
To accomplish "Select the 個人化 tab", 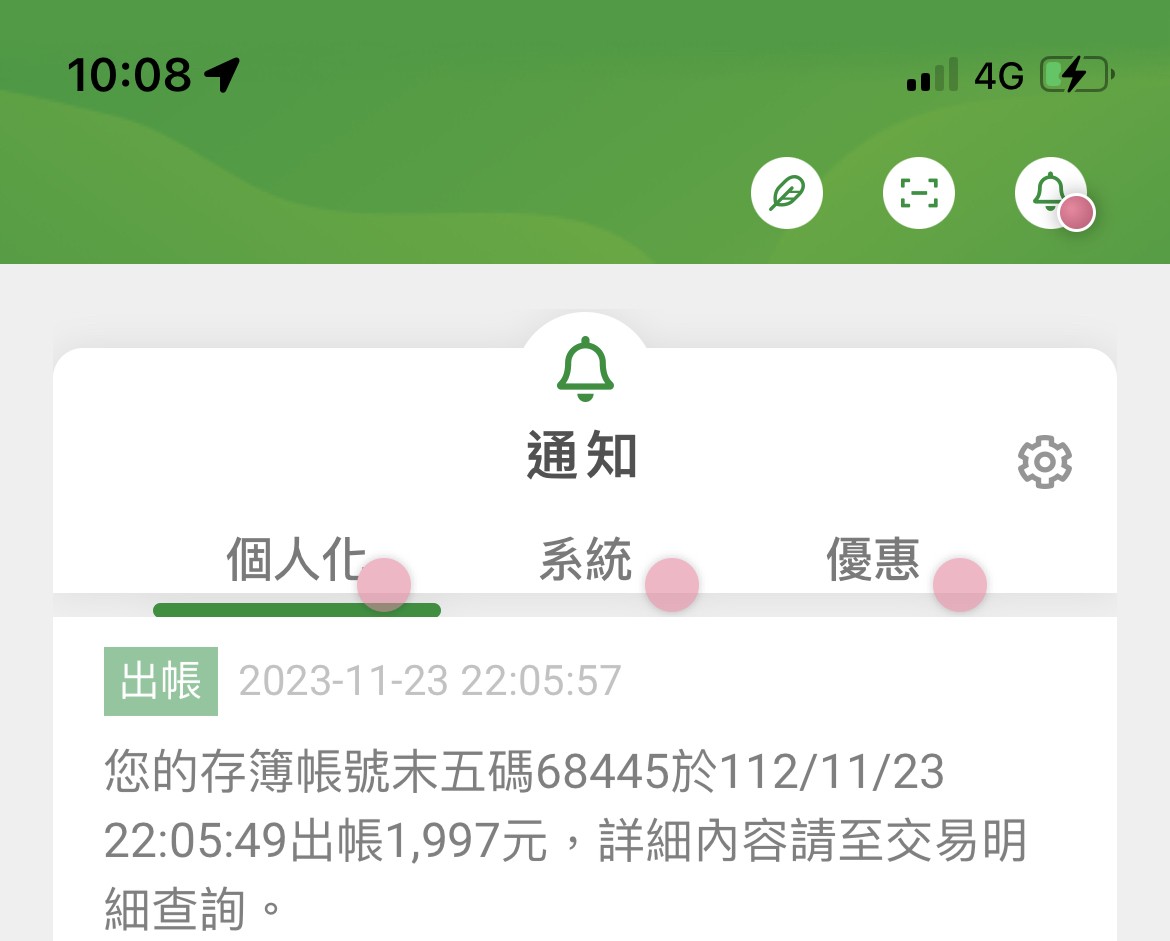I will pyautogui.click(x=297, y=560).
